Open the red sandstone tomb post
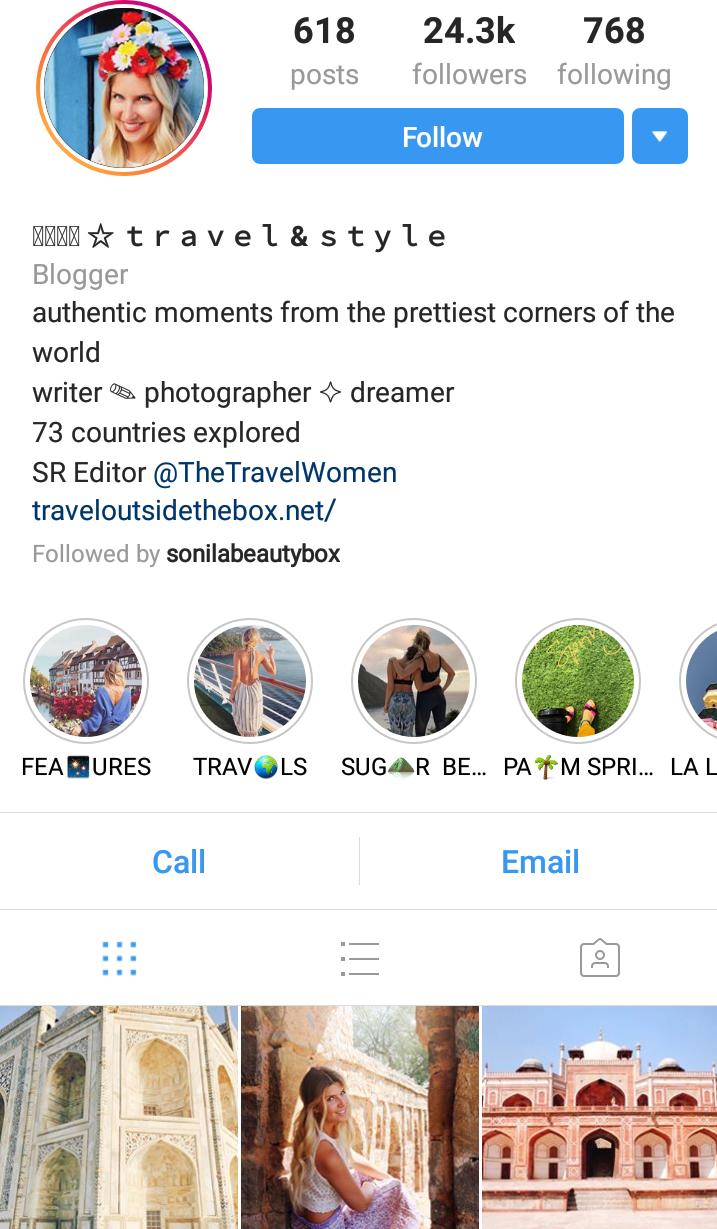This screenshot has width=717, height=1229. (600, 1117)
